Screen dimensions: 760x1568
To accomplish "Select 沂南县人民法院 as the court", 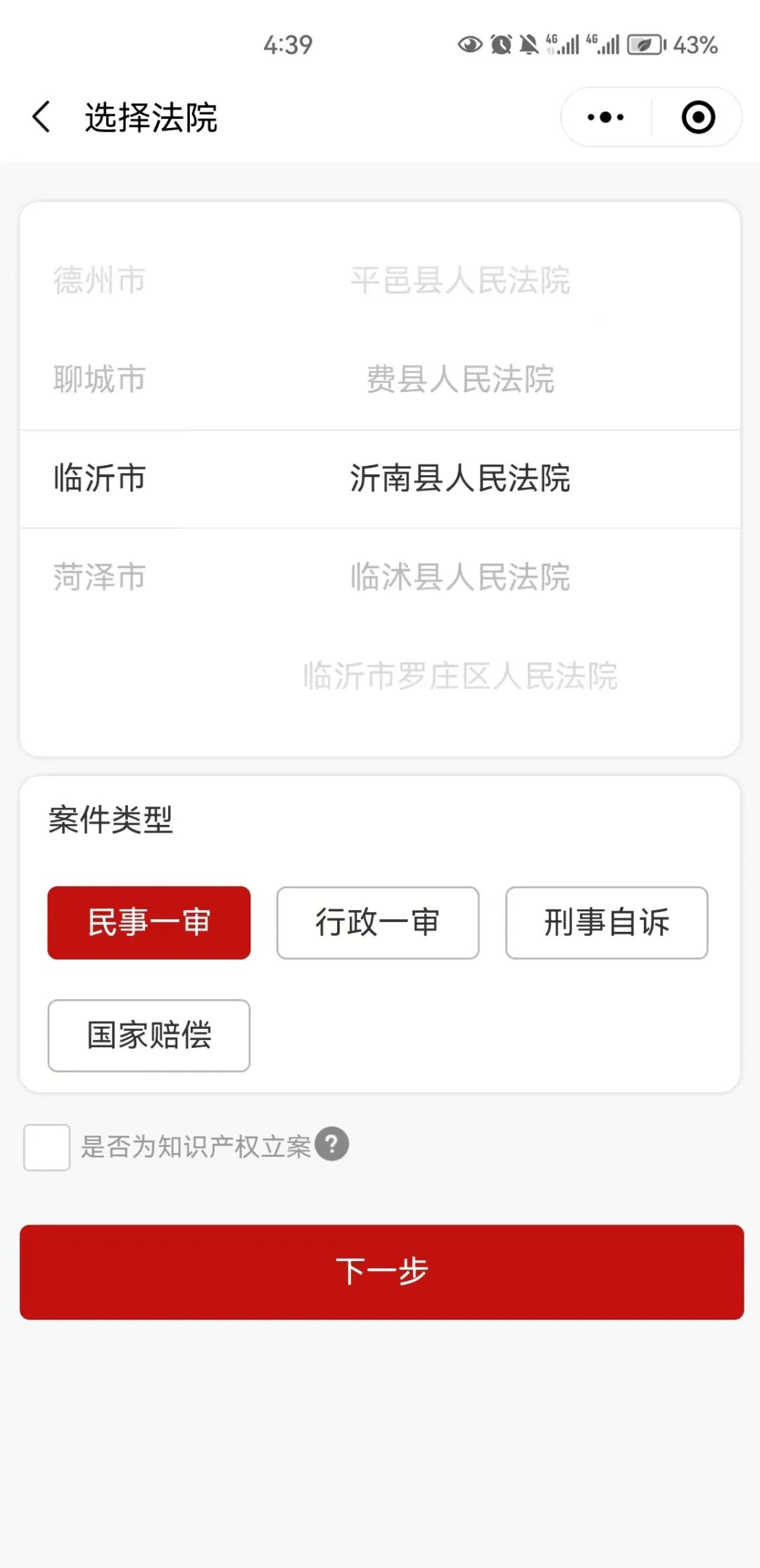I will (461, 479).
